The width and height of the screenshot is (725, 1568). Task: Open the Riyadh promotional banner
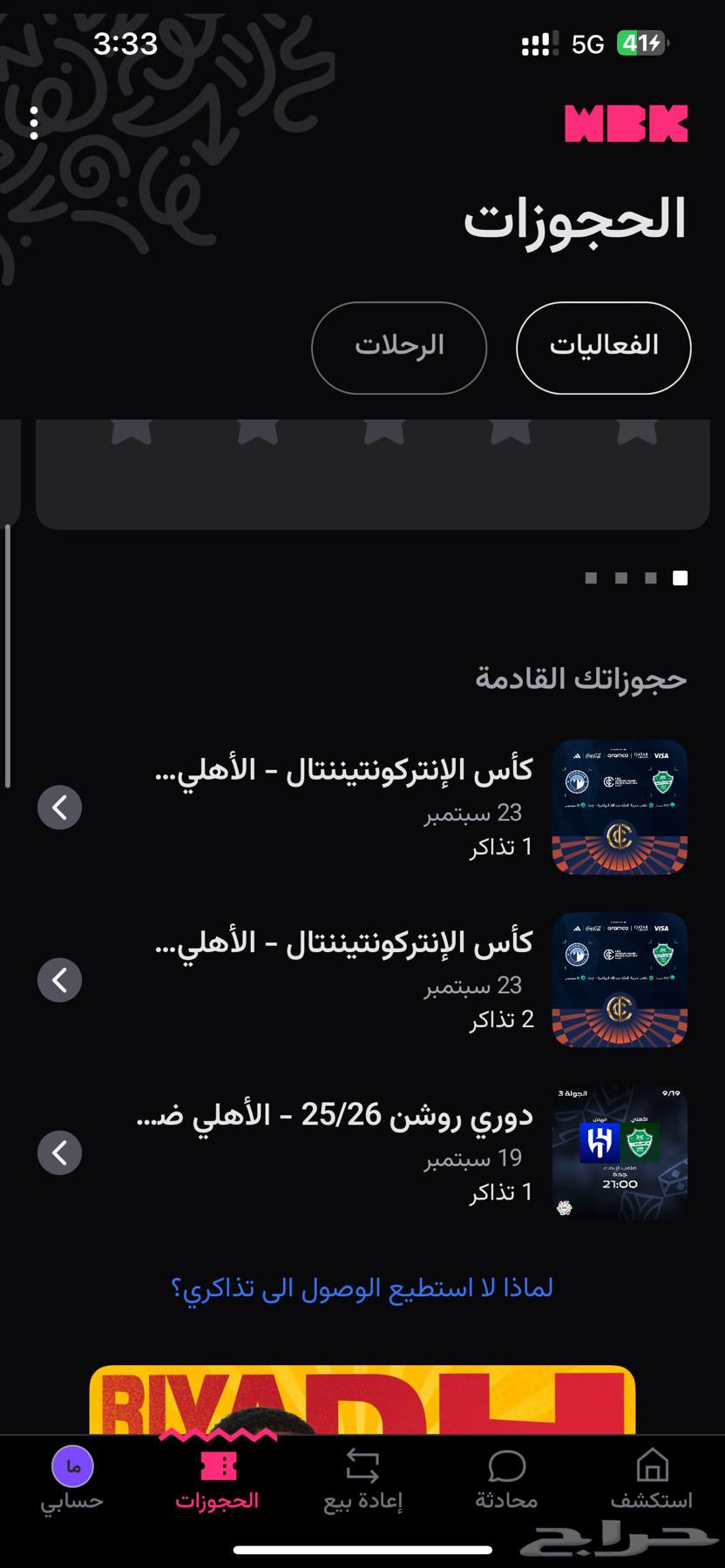[362, 1399]
